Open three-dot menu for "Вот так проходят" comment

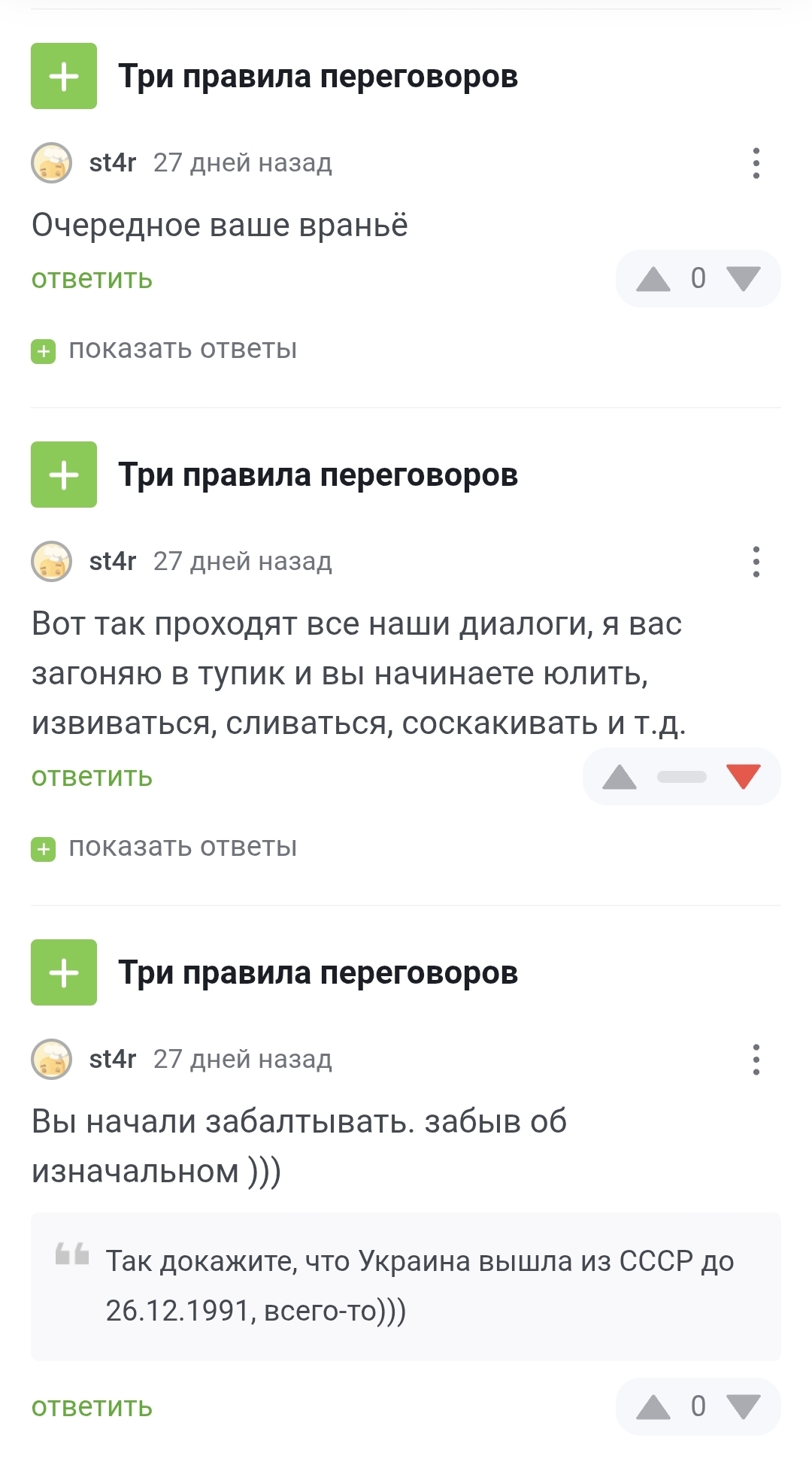tap(756, 562)
